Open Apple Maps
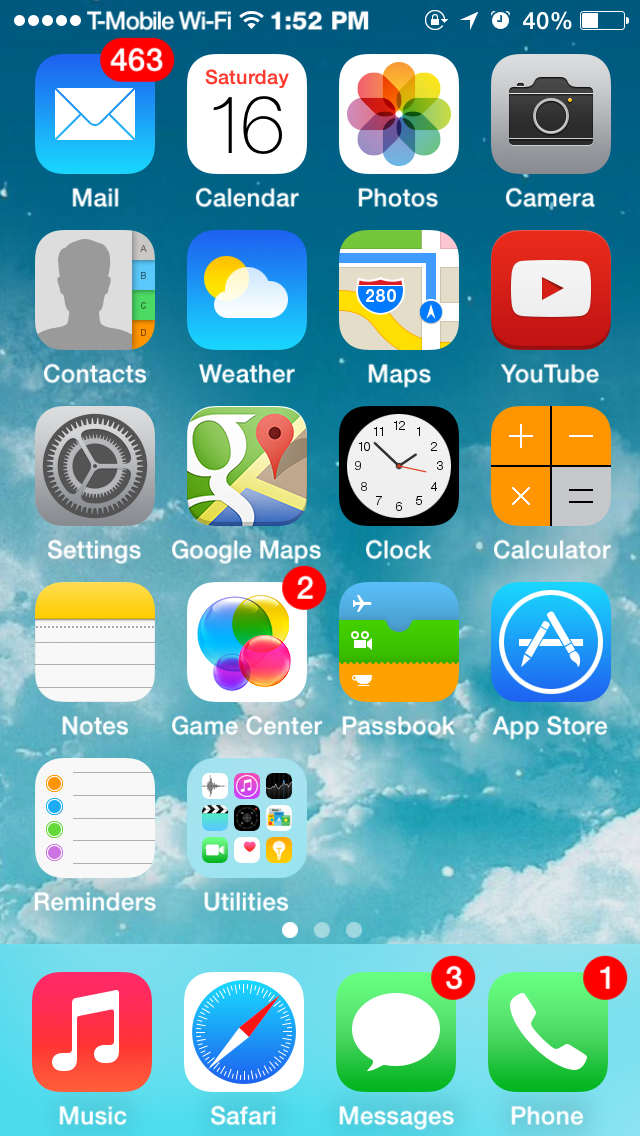640x1136 pixels. point(399,290)
